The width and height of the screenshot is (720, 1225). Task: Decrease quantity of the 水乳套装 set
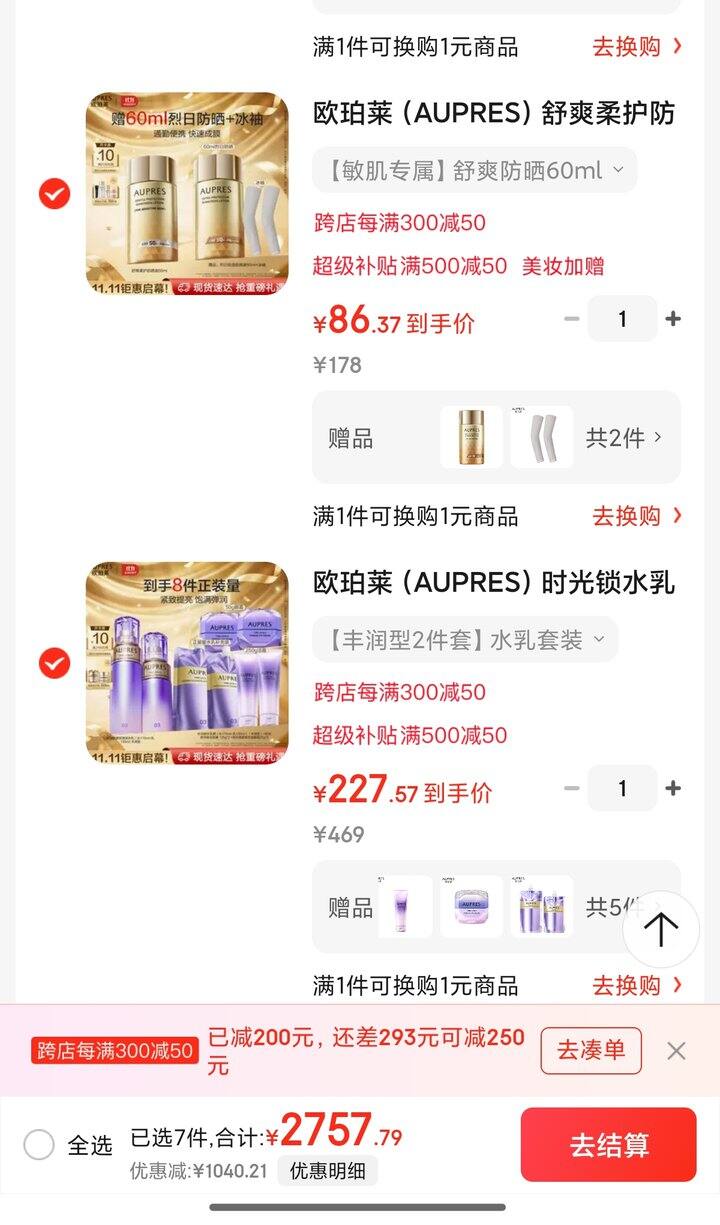[x=572, y=788]
